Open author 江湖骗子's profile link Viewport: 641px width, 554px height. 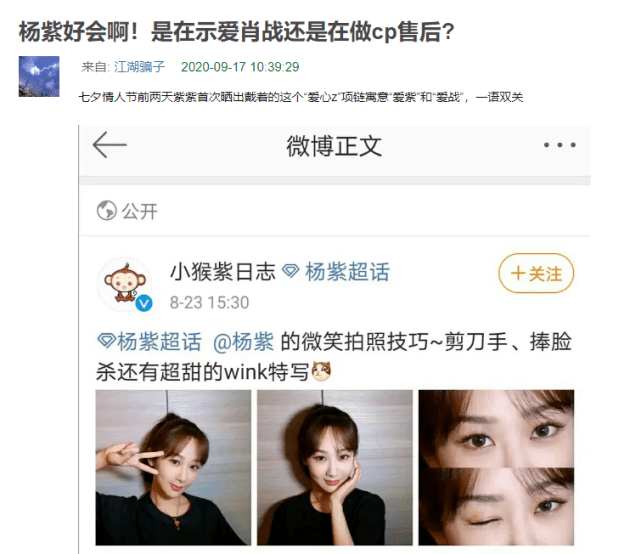[x=140, y=67]
